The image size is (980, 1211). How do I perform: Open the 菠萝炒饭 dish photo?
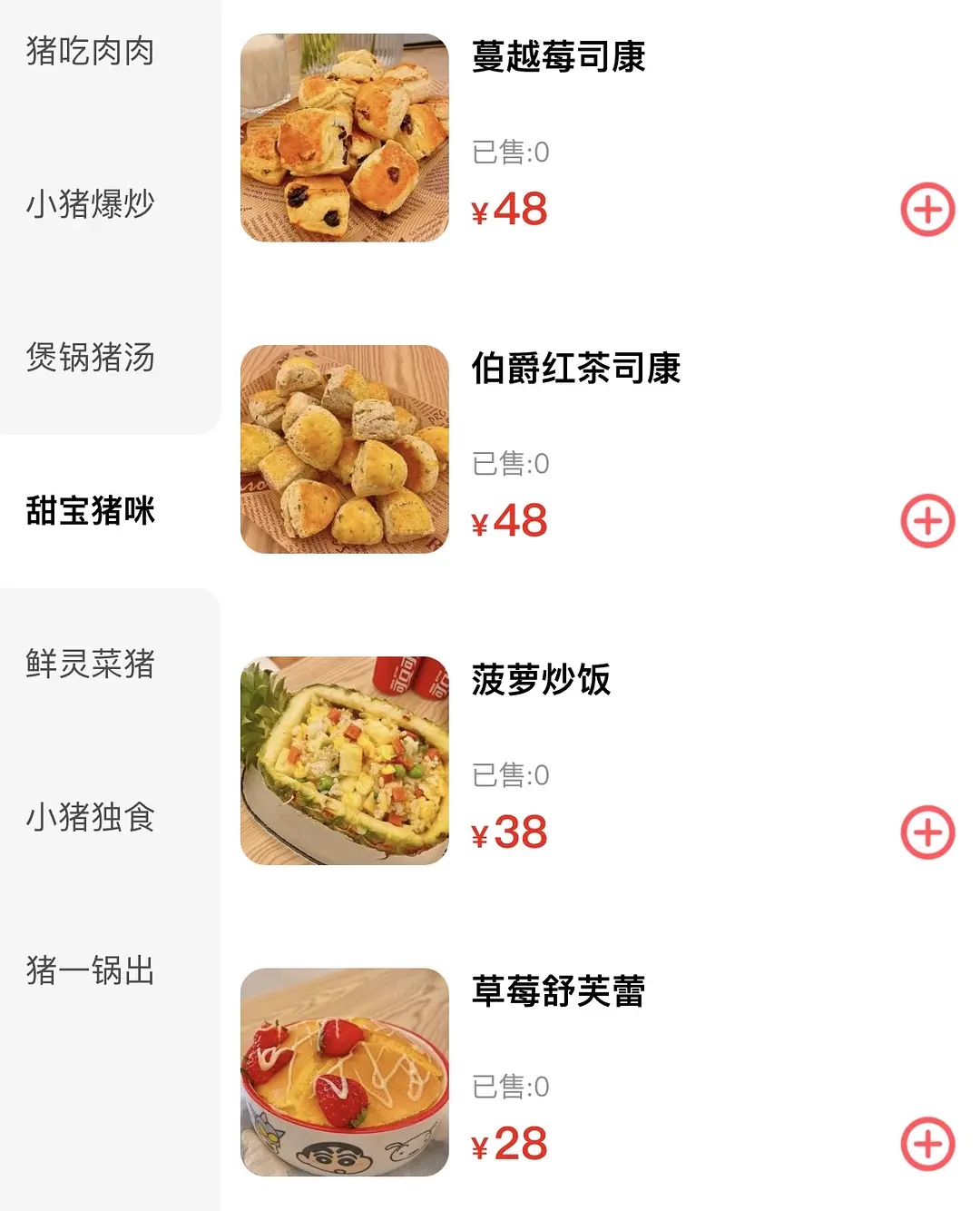(x=345, y=761)
